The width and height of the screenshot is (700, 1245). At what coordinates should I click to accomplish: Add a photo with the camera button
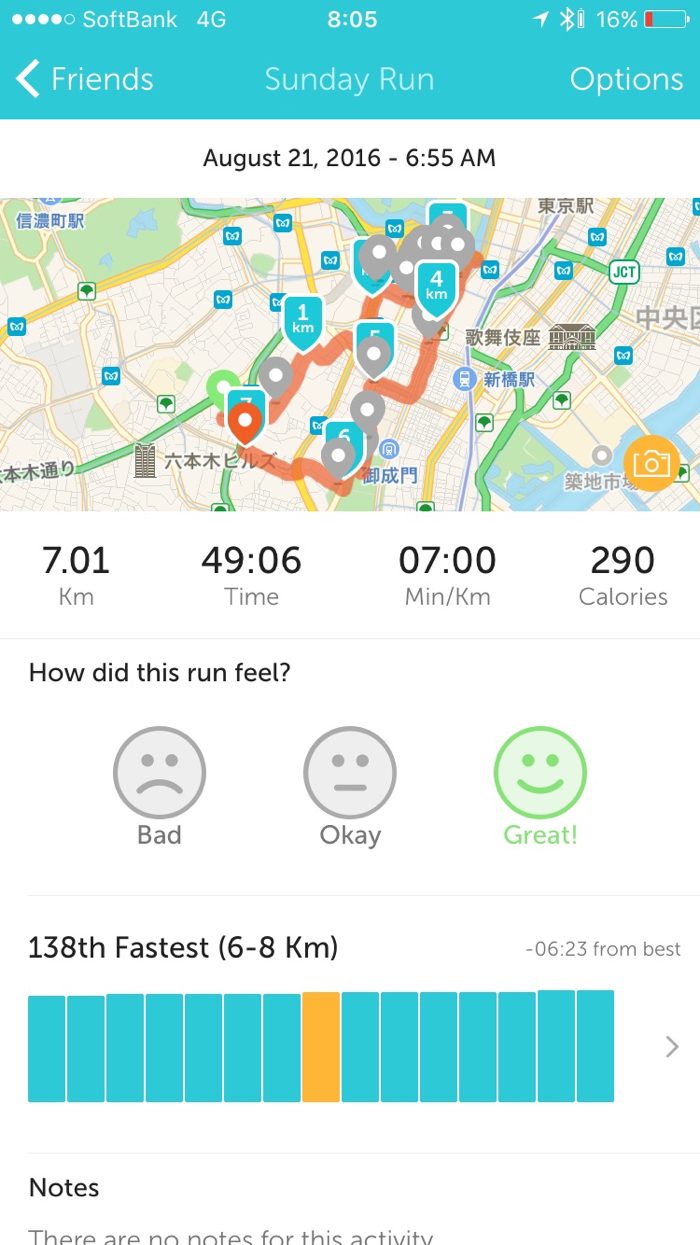tap(651, 463)
